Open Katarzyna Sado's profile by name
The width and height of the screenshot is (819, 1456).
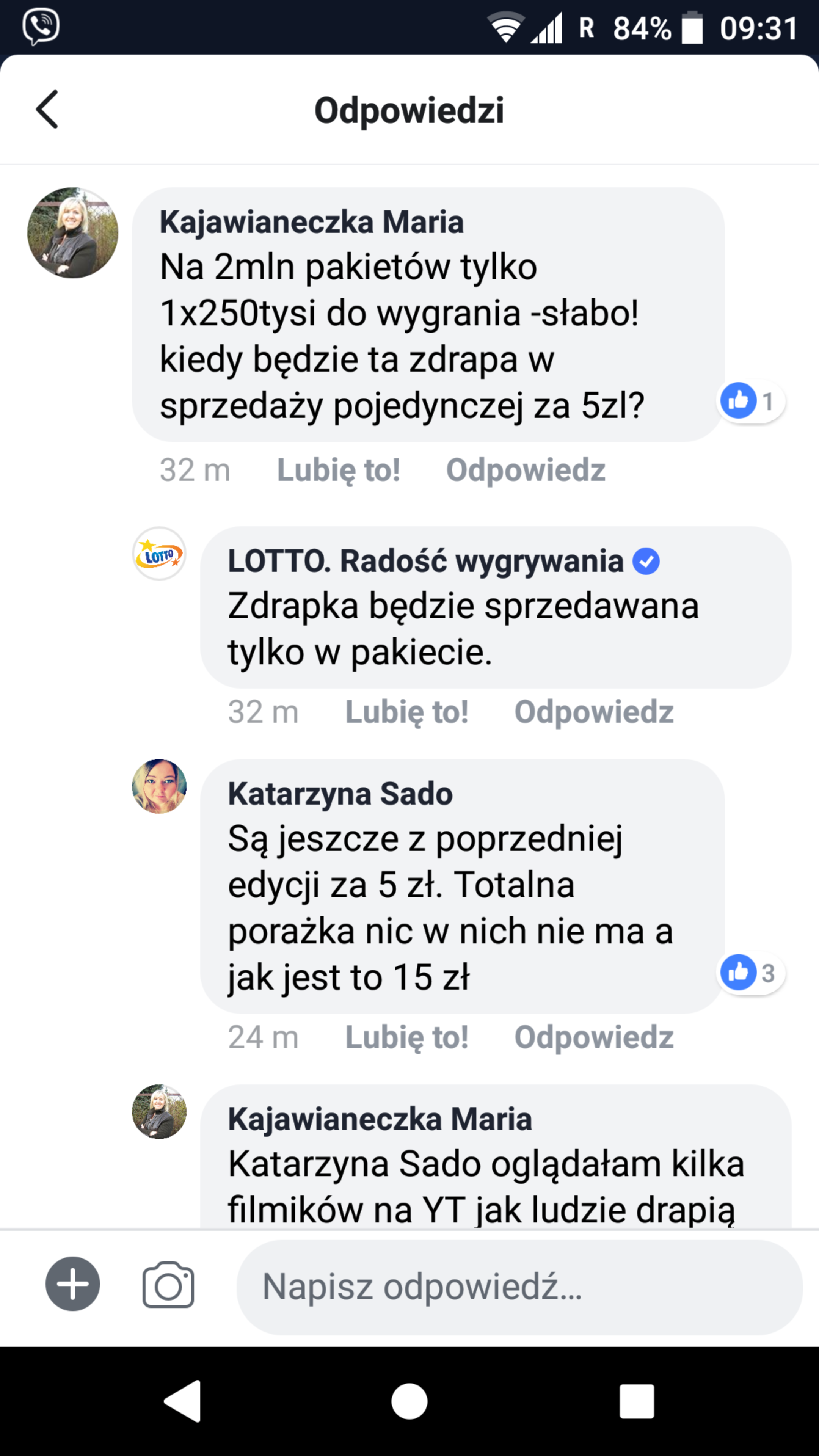point(340,794)
